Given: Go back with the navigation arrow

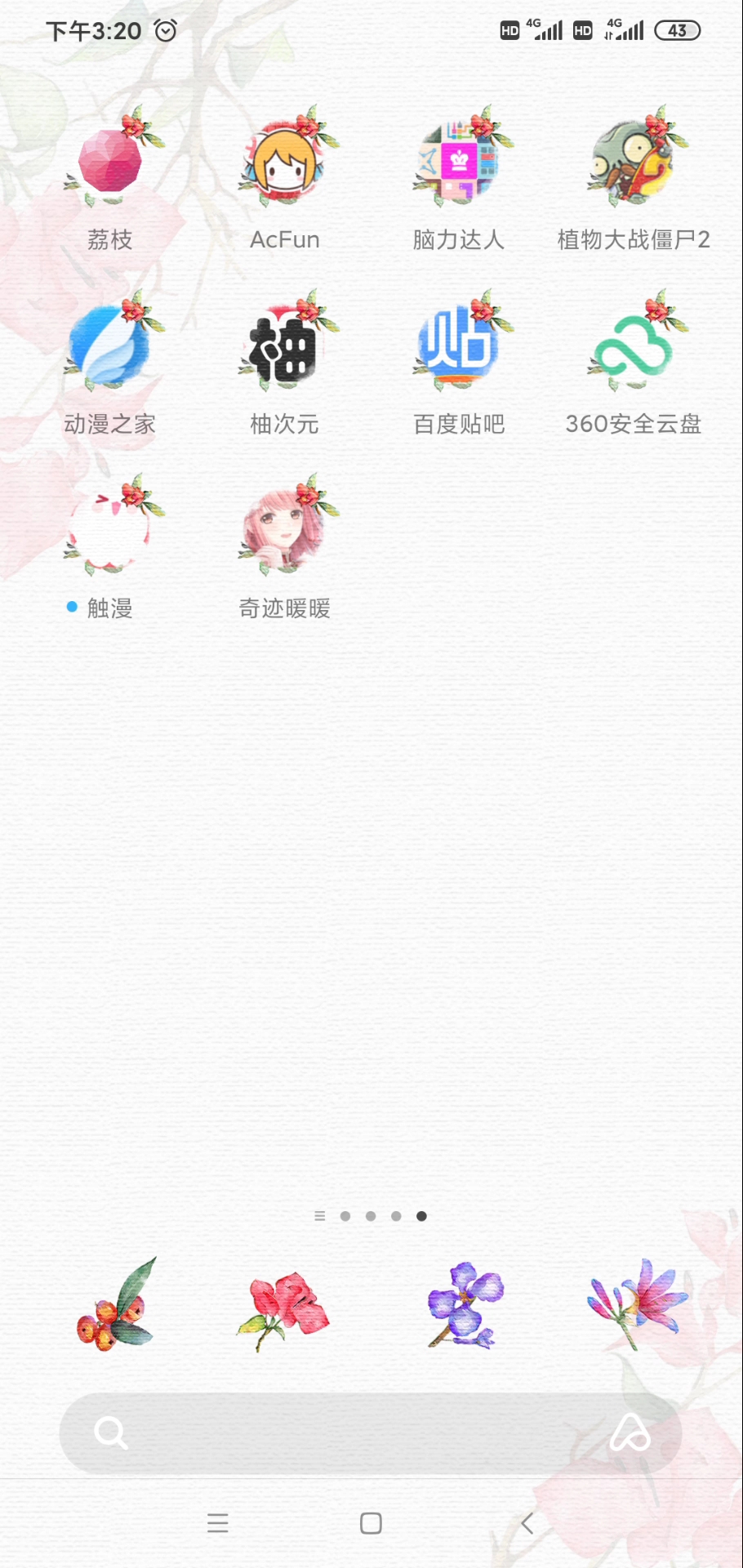Looking at the screenshot, I should (x=527, y=1523).
